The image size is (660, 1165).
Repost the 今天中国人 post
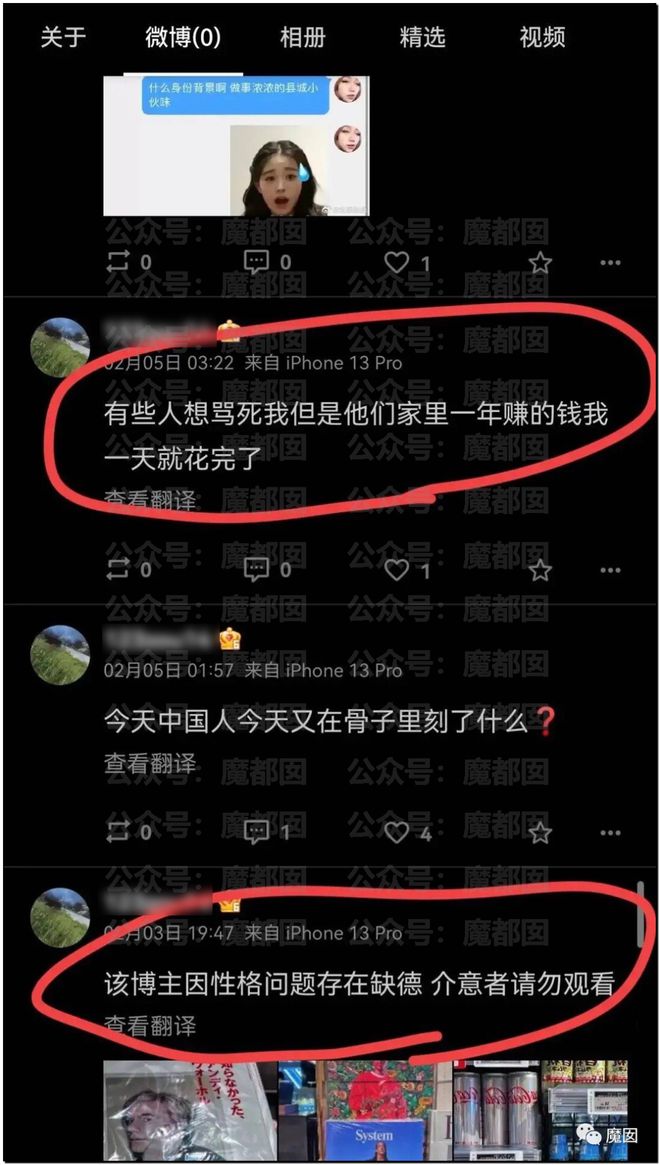click(120, 831)
